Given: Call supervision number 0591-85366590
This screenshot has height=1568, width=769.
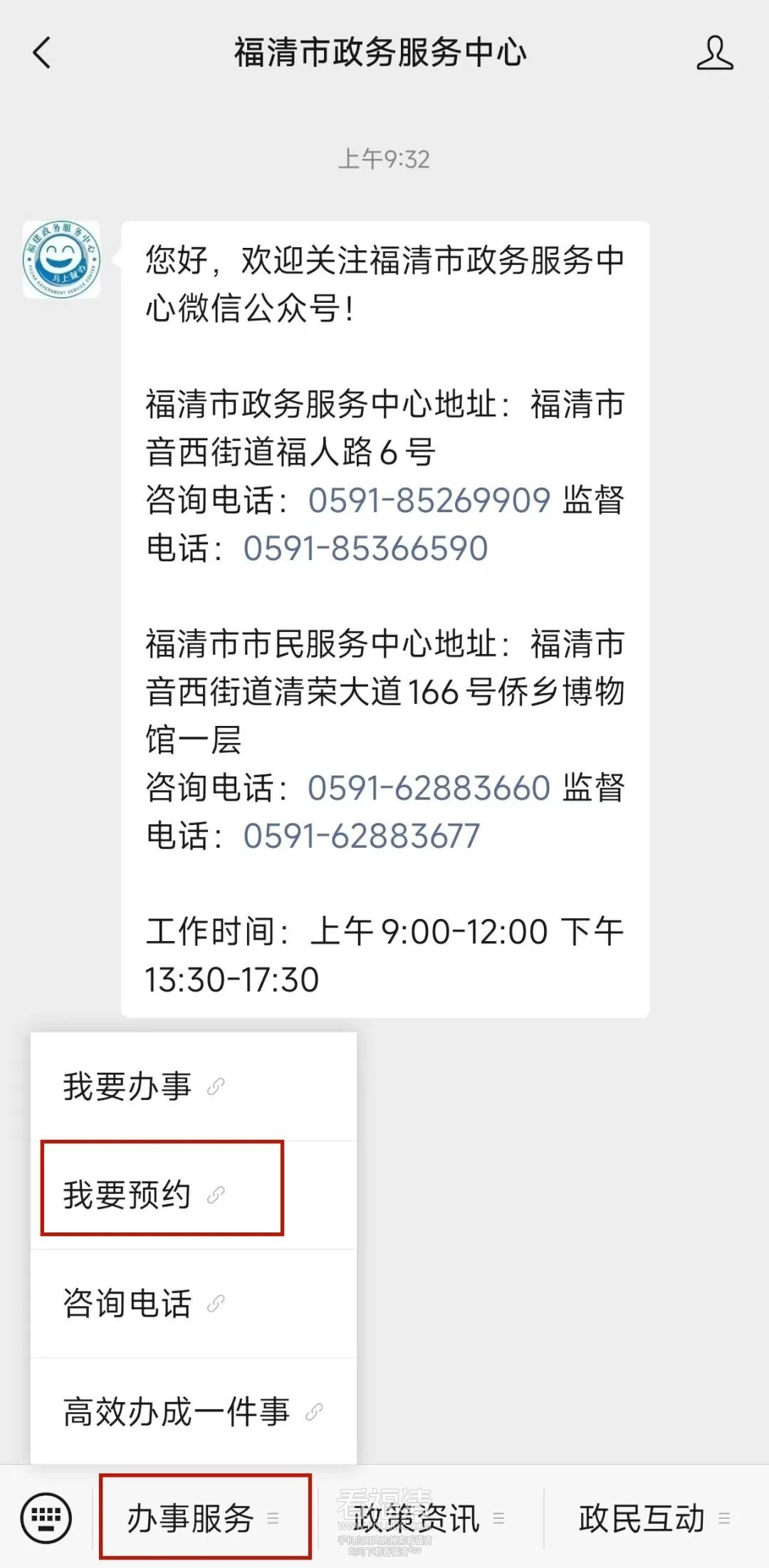Looking at the screenshot, I should [x=365, y=549].
